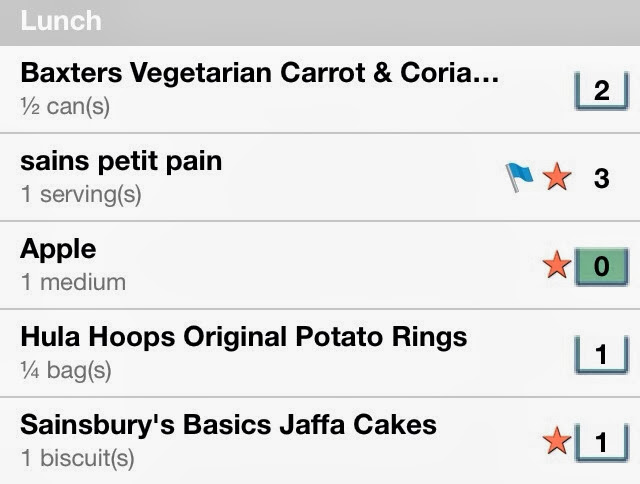Open Sainsbury's Basics Jaffa Cakes entry
This screenshot has width=640, height=484.
228,439
